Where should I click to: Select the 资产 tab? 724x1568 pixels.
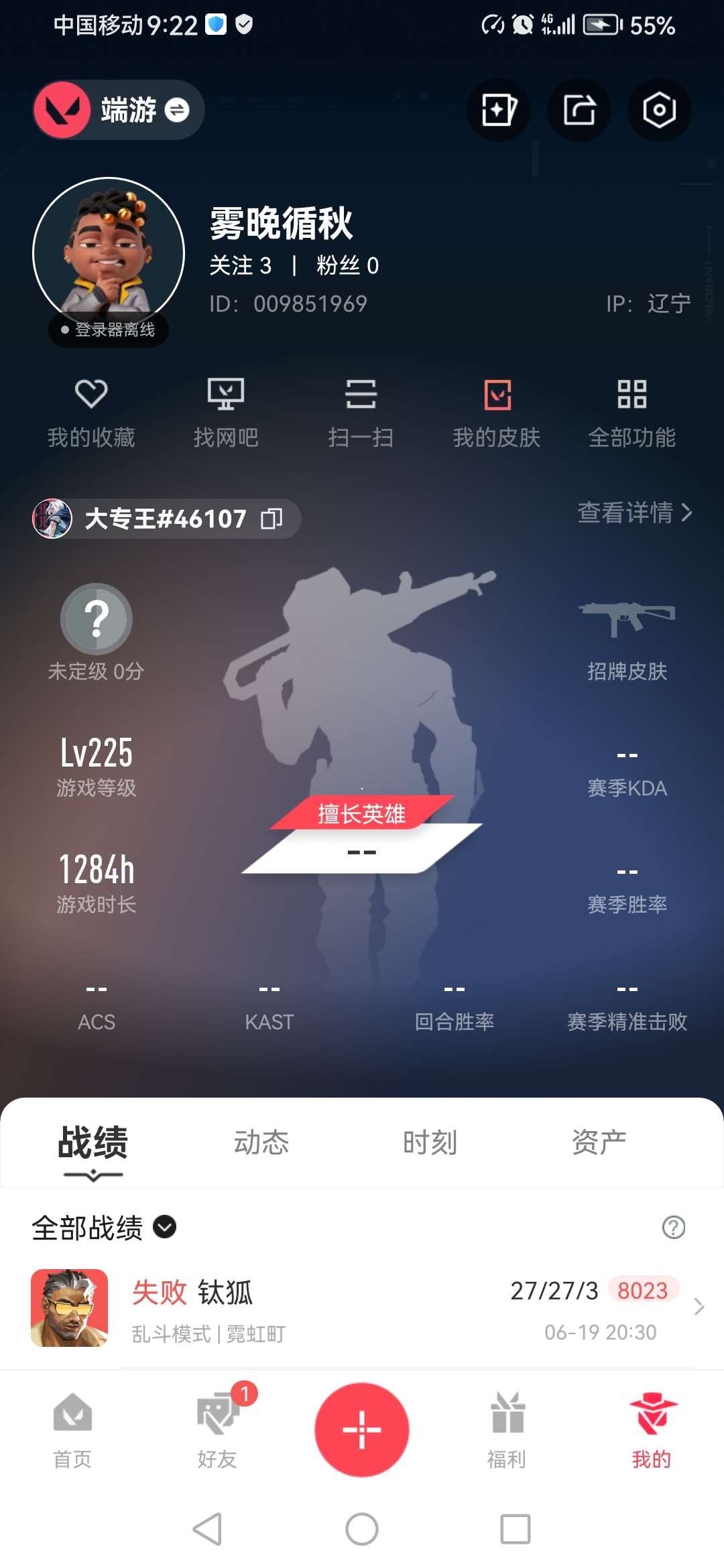(599, 1142)
